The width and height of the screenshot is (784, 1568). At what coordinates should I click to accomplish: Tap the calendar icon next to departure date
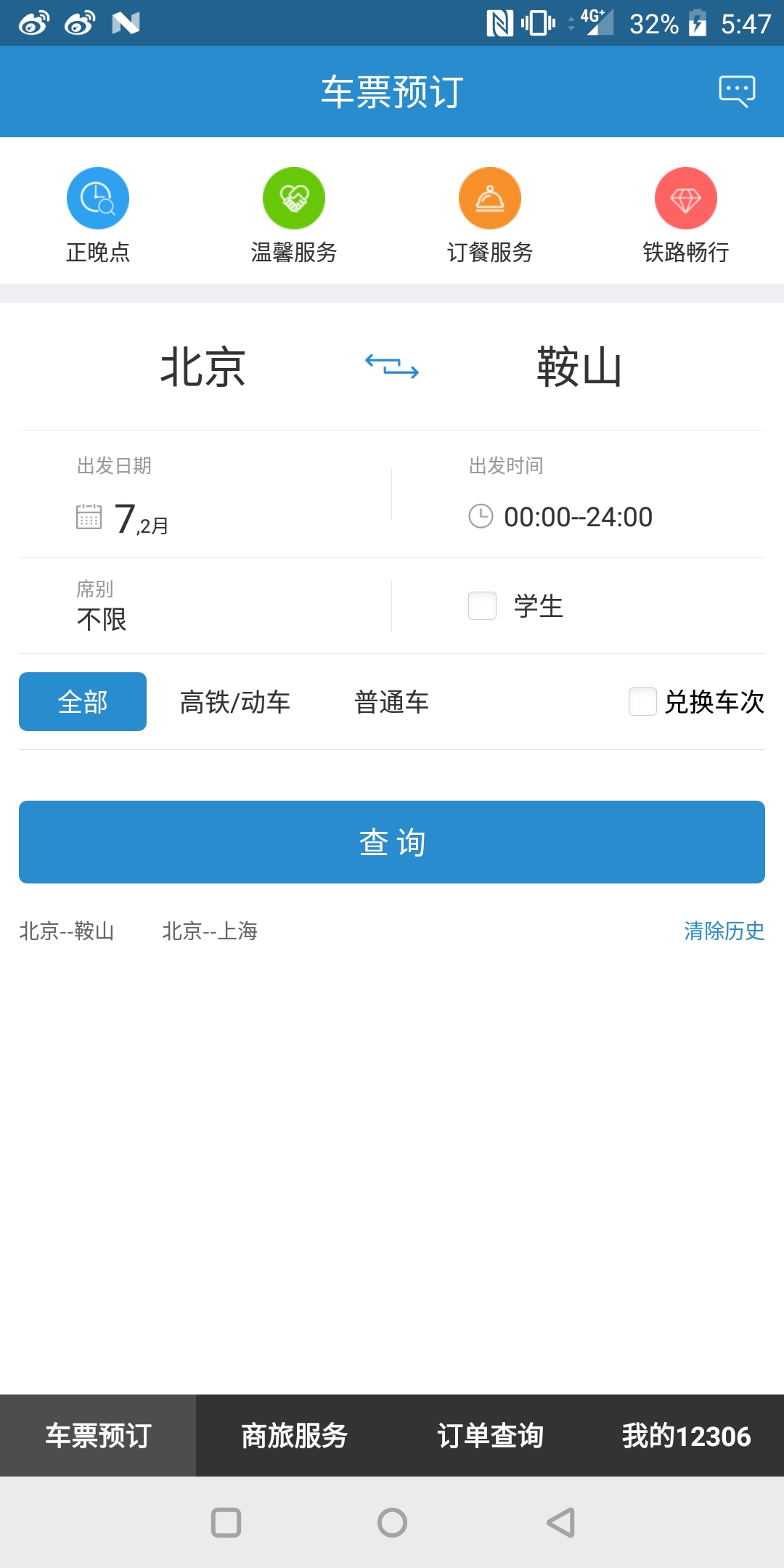86,517
